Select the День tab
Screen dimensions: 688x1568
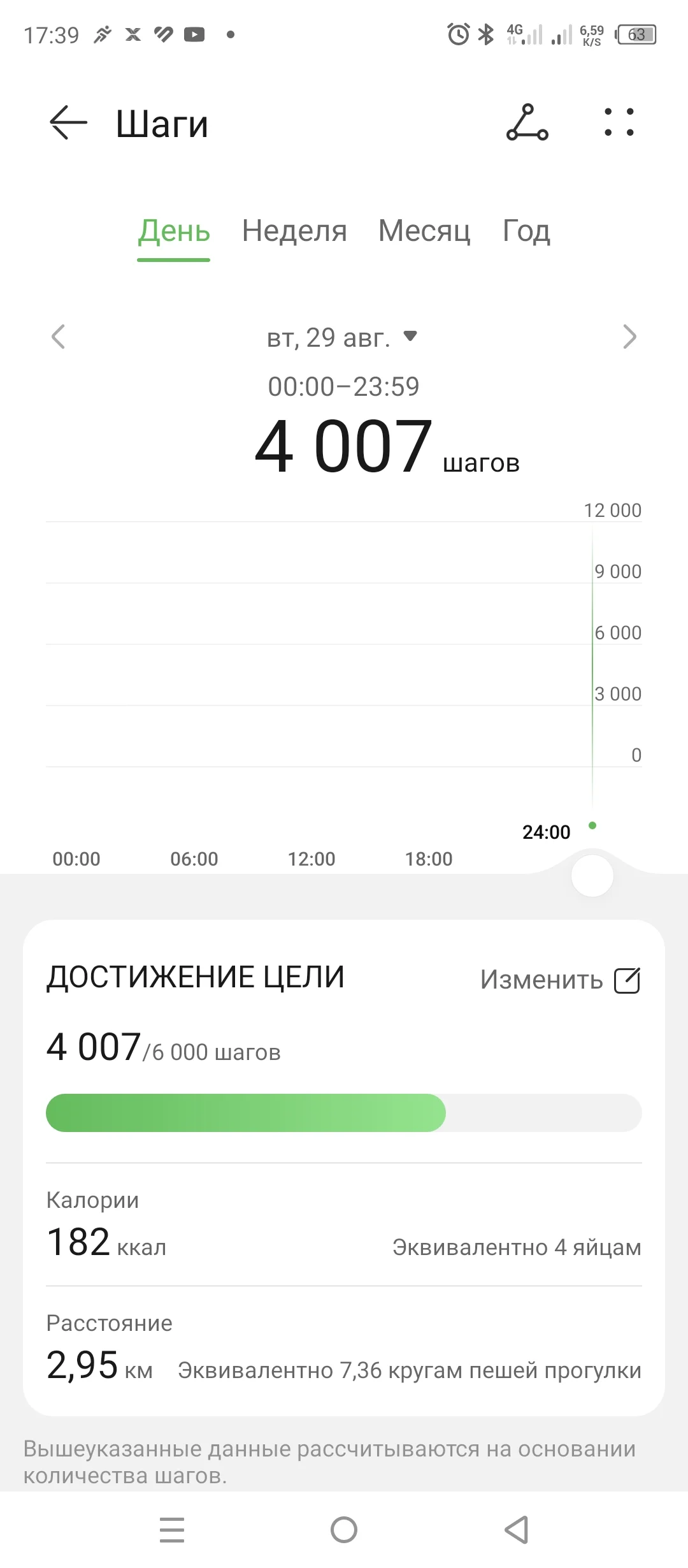174,231
